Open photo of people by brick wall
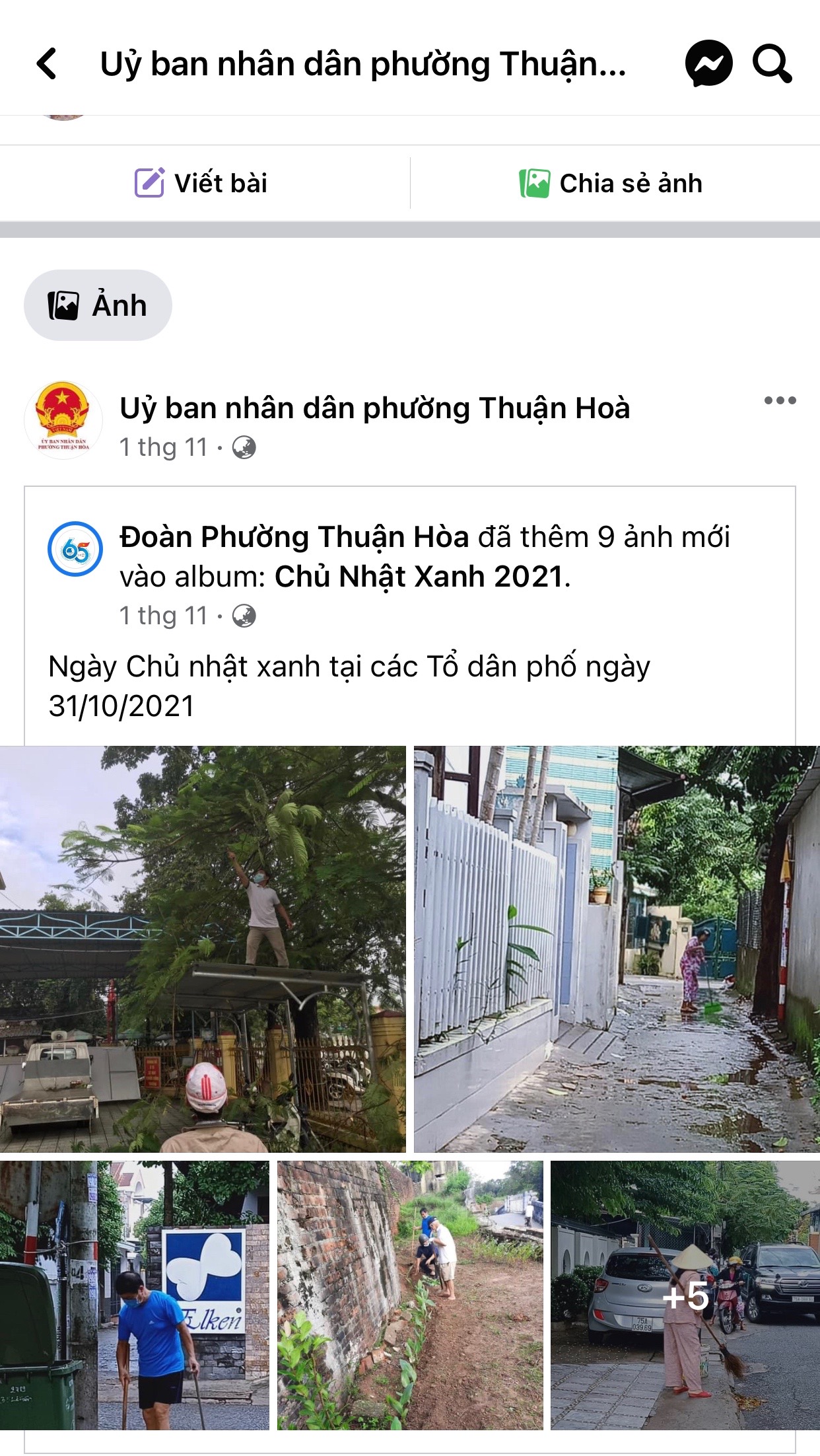Viewport: 820px width, 1456px height. tap(410, 1295)
